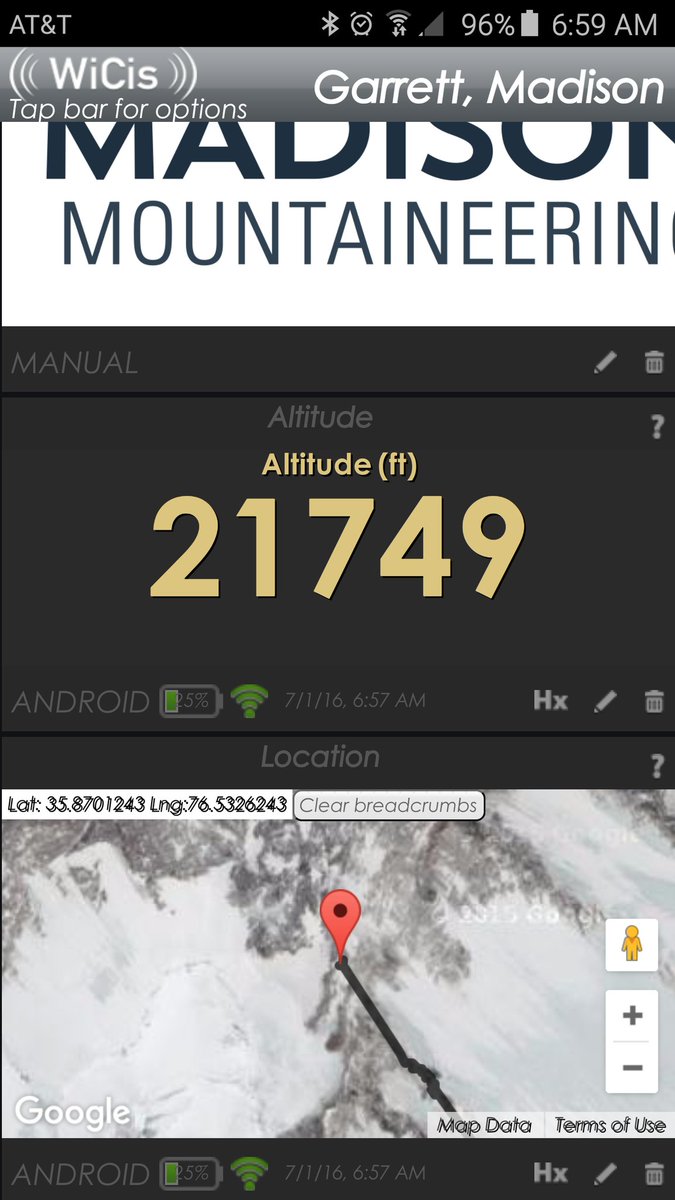View location history via Hx
675x1200 pixels.
pyautogui.click(x=550, y=1173)
